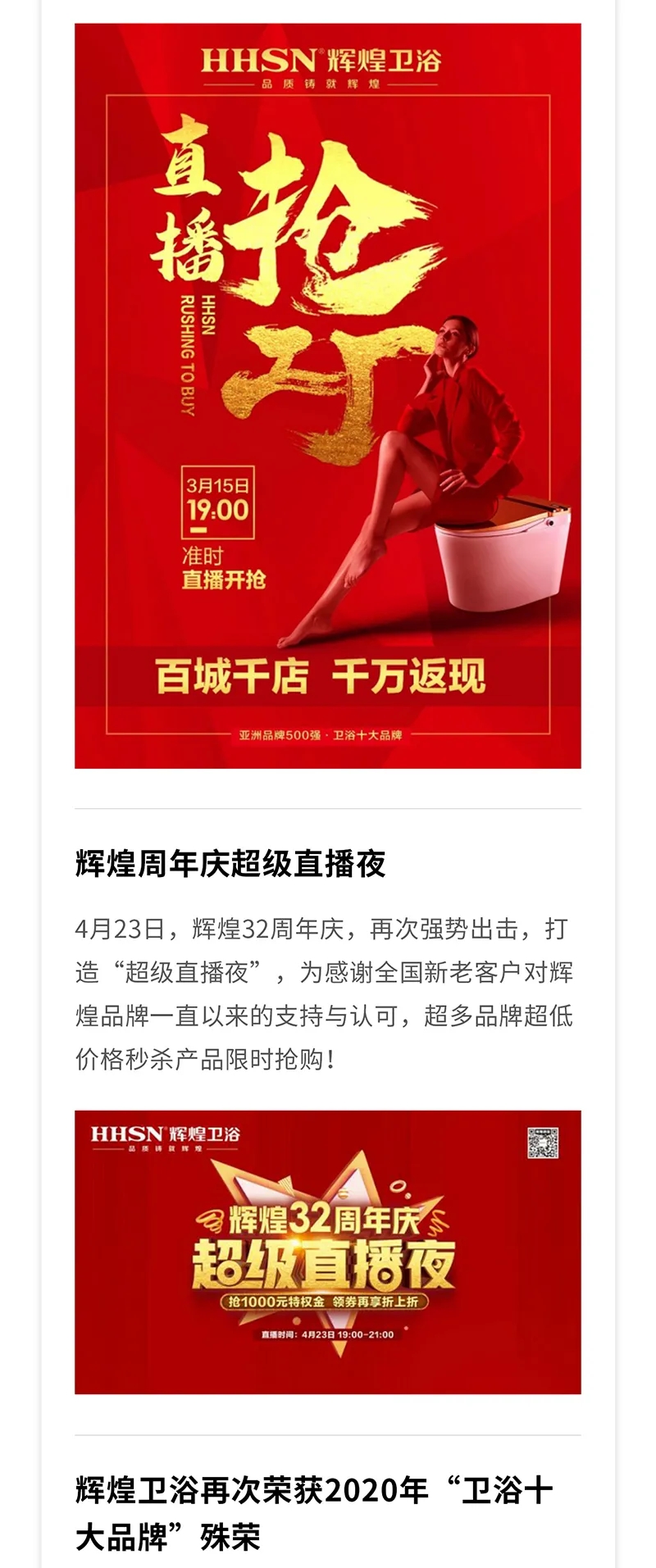Open the 直播抢订 live-stream poster card
Viewport: 656px width, 1568px height.
coord(328,395)
